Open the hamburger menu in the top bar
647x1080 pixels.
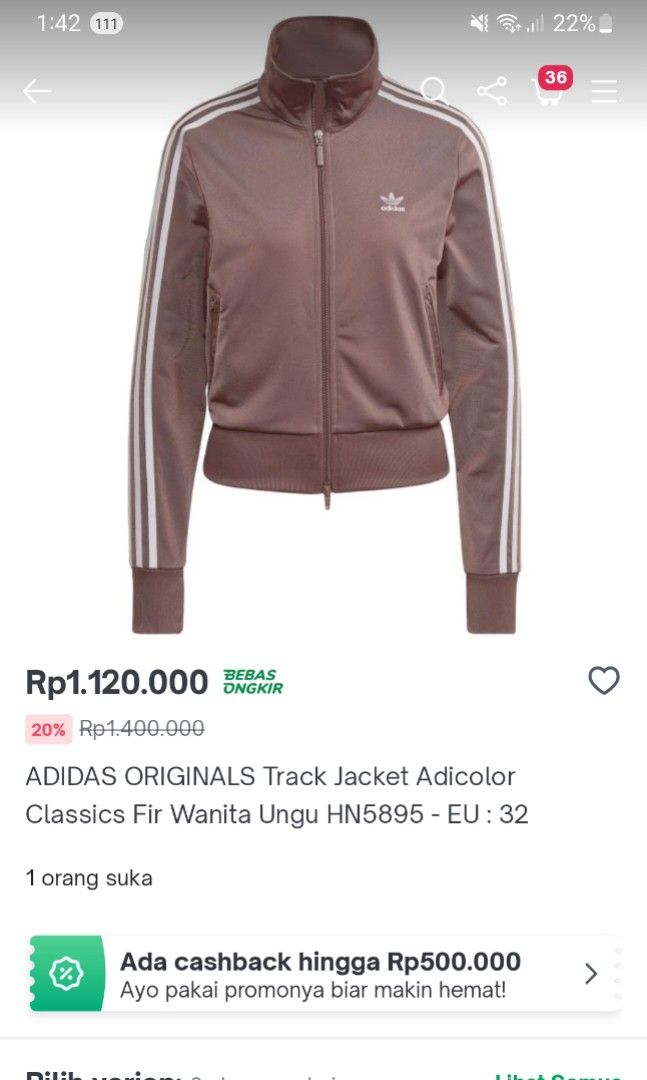[x=604, y=92]
